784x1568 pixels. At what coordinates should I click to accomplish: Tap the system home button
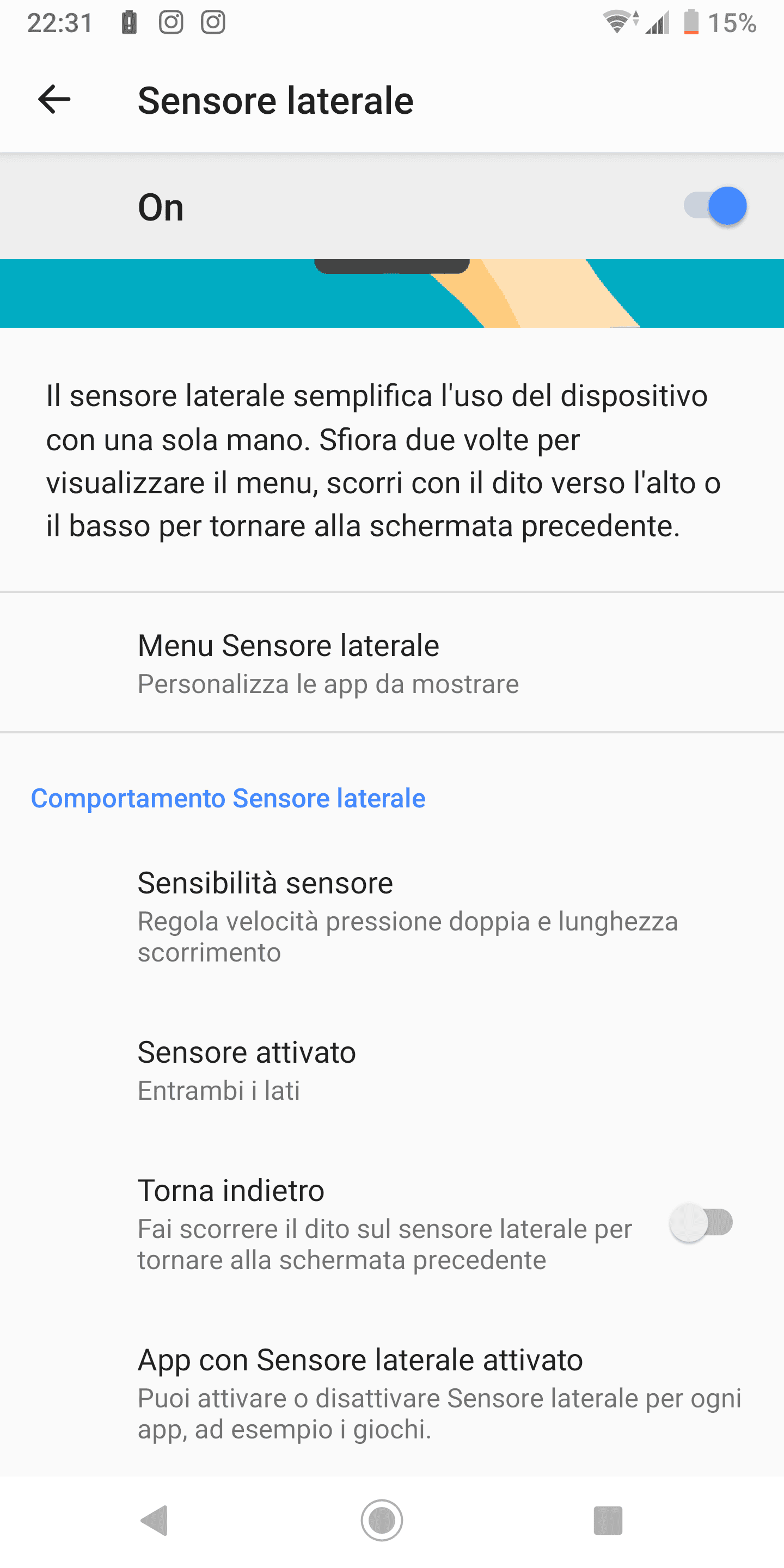(382, 1521)
